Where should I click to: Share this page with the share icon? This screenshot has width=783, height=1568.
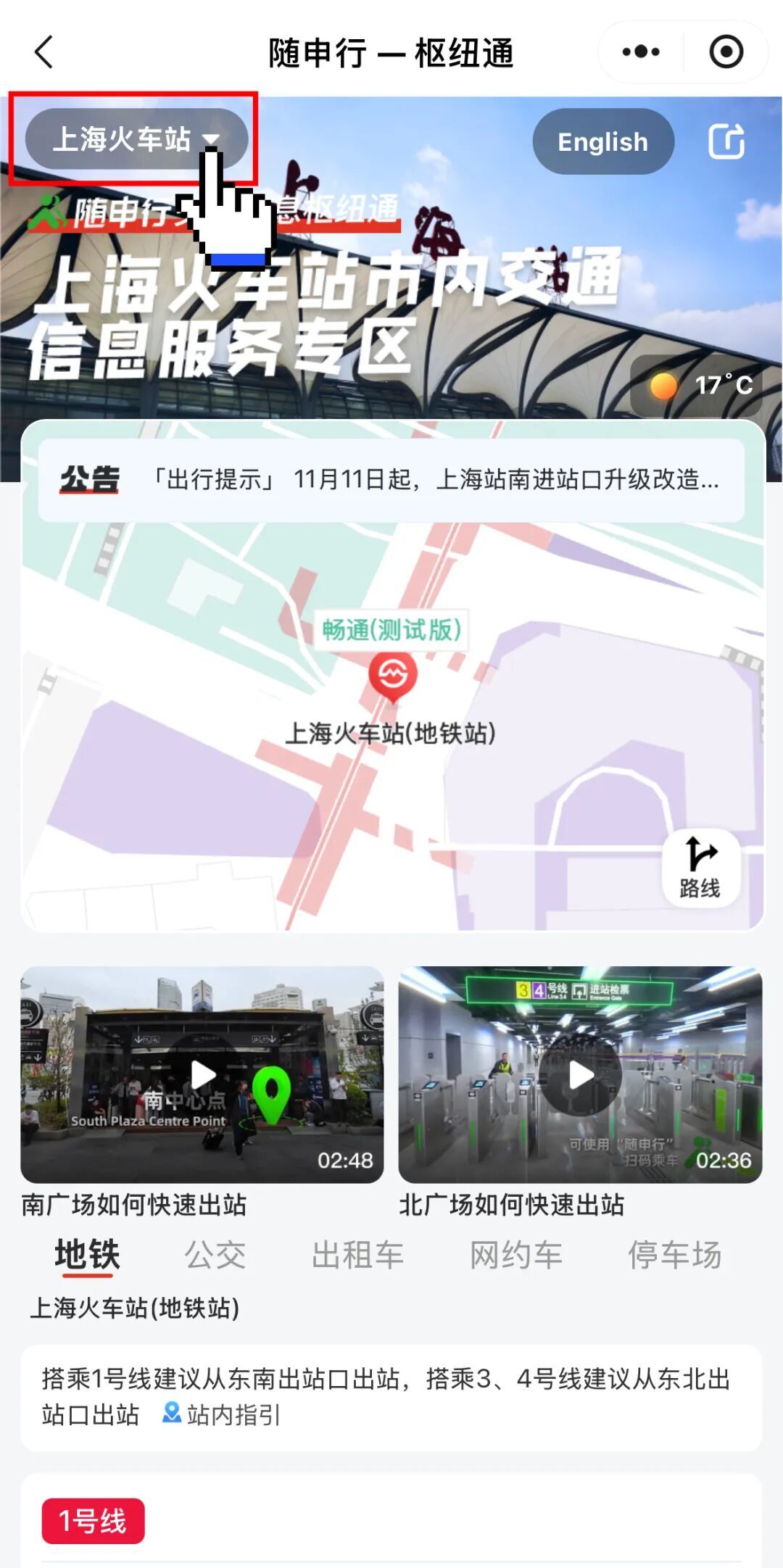tap(726, 141)
